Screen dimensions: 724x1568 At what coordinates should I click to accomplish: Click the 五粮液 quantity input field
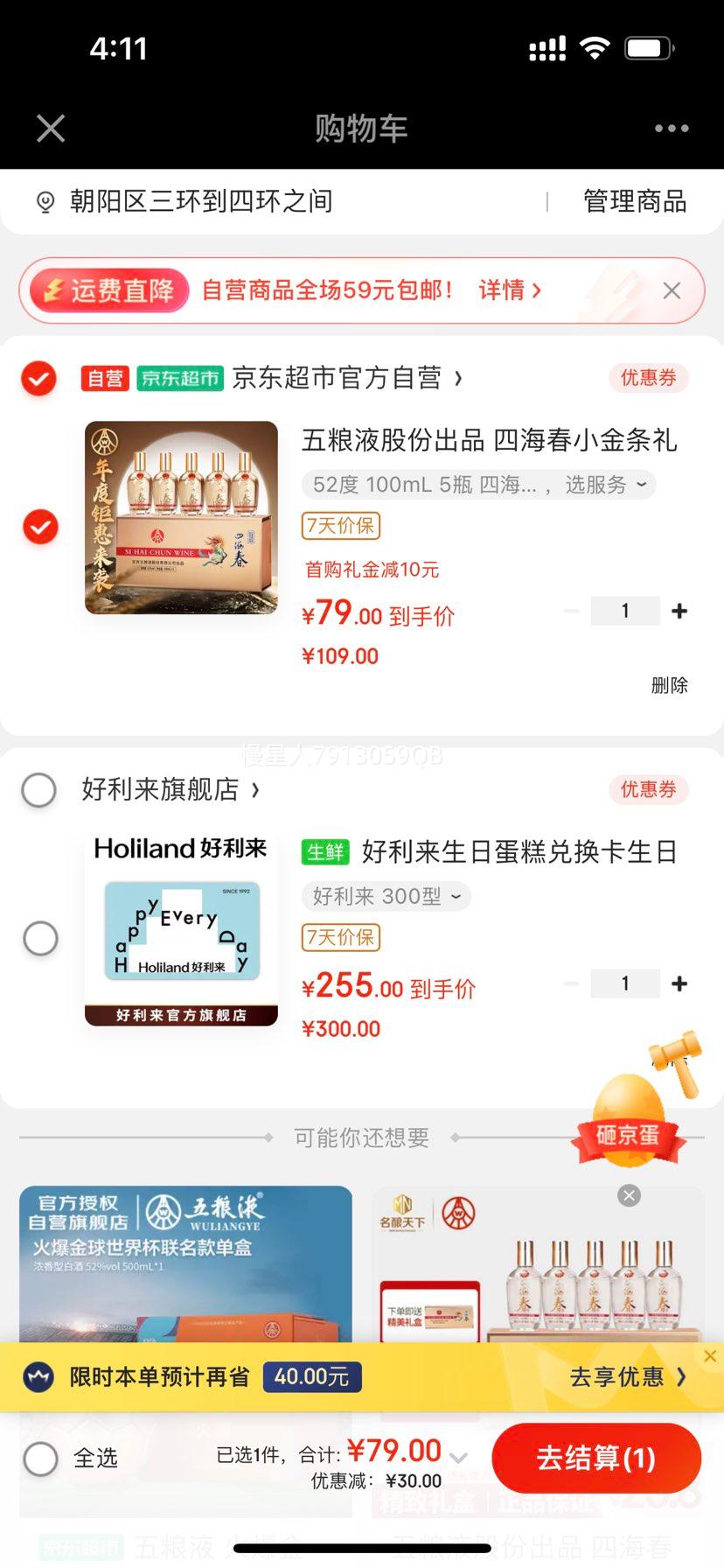tap(624, 611)
